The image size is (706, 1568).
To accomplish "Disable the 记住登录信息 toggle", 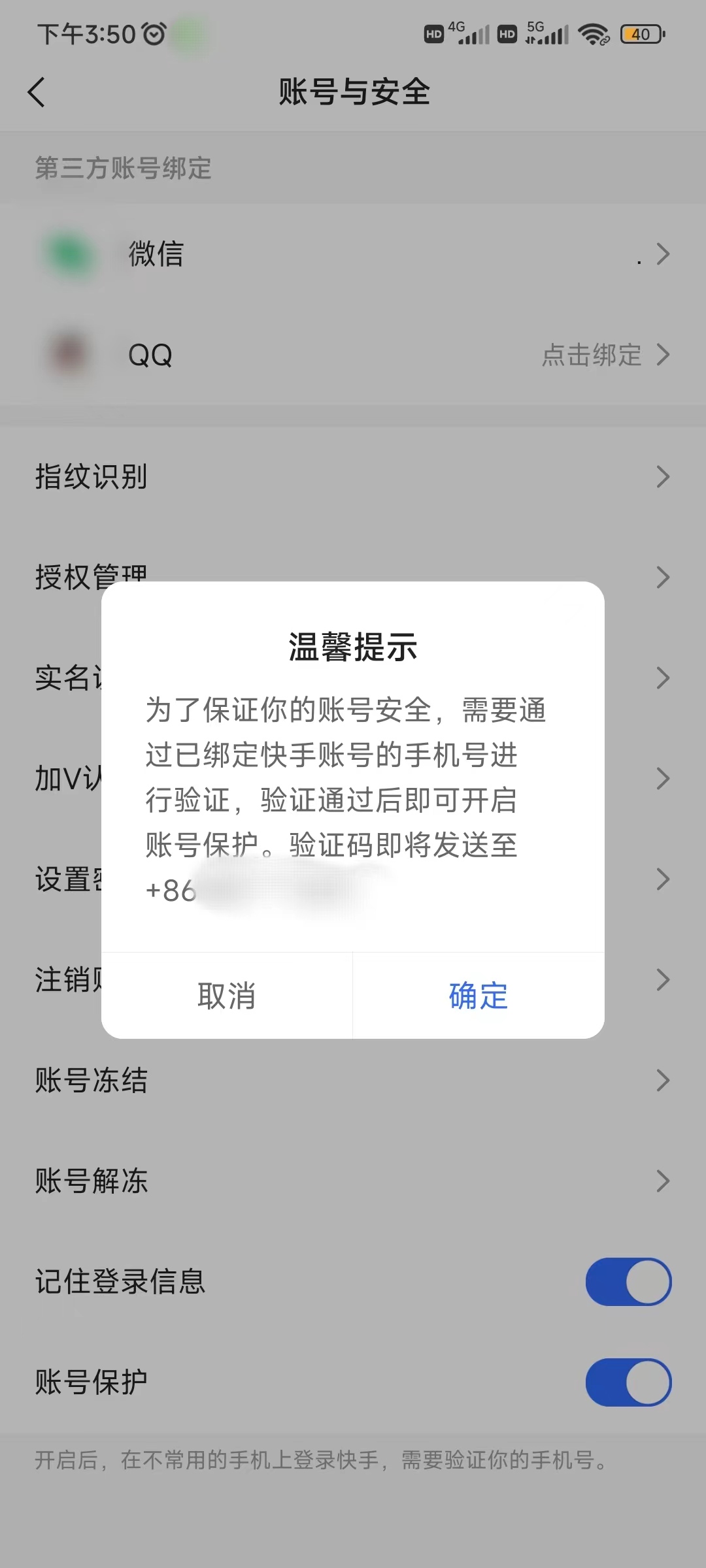I will [627, 1281].
